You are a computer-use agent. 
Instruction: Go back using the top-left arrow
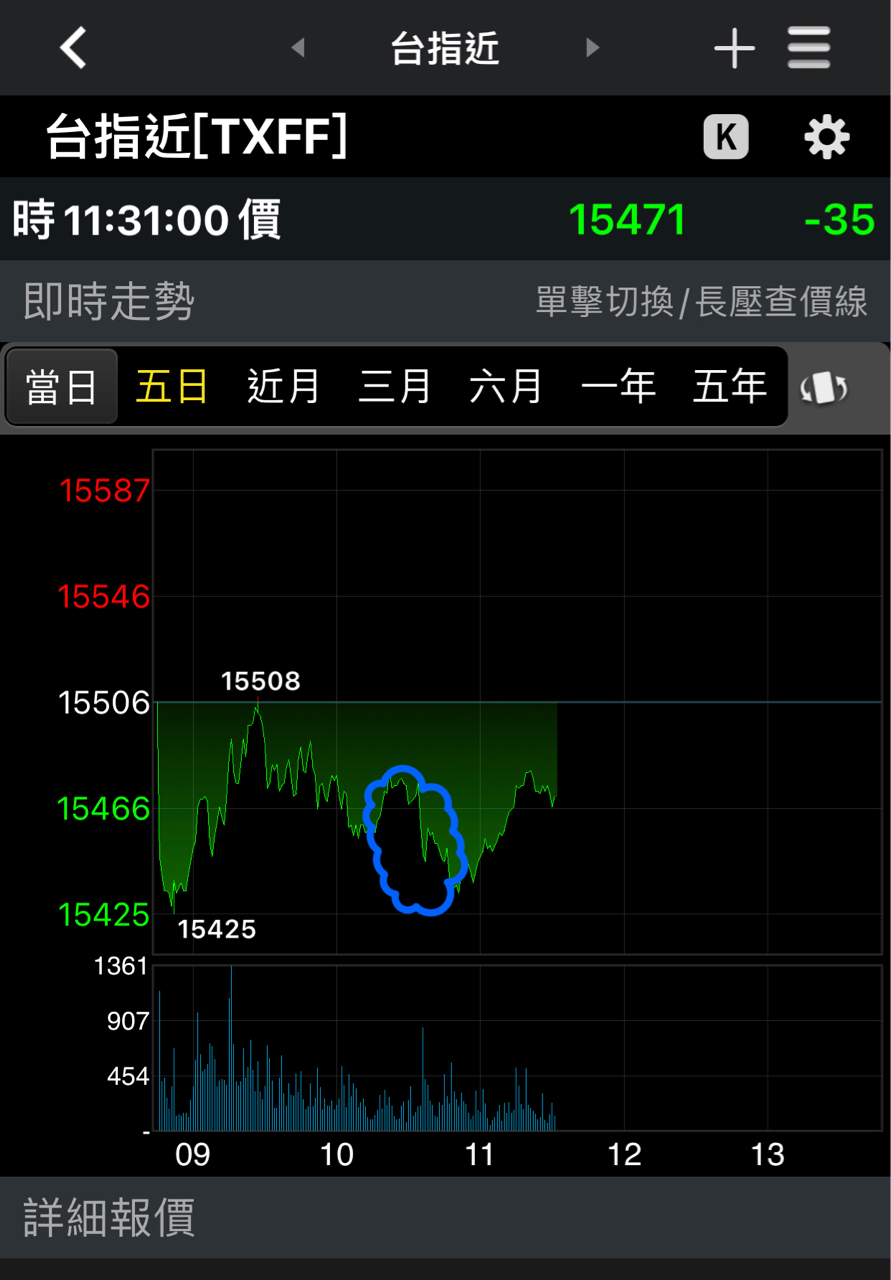[73, 48]
